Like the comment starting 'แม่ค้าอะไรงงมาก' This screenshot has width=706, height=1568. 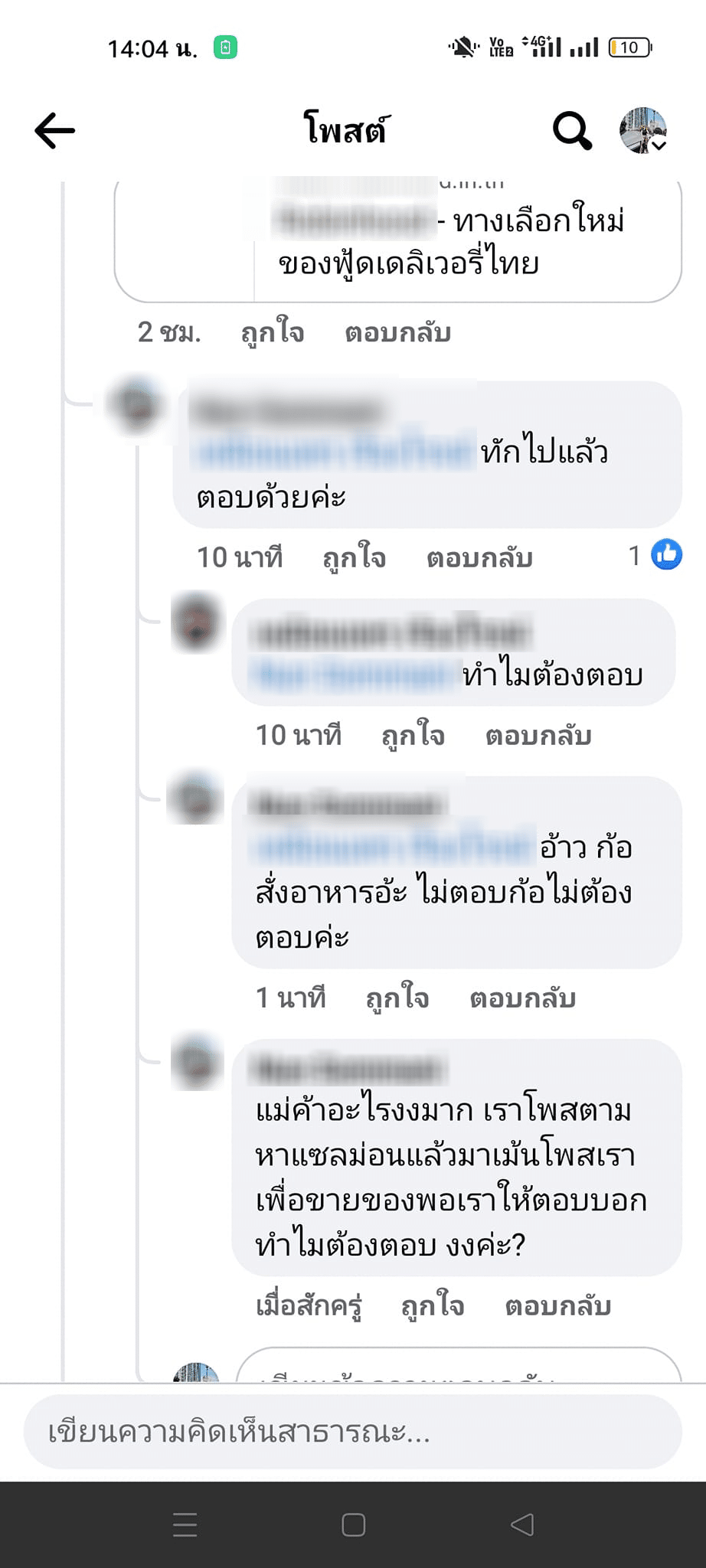pyautogui.click(x=433, y=1305)
